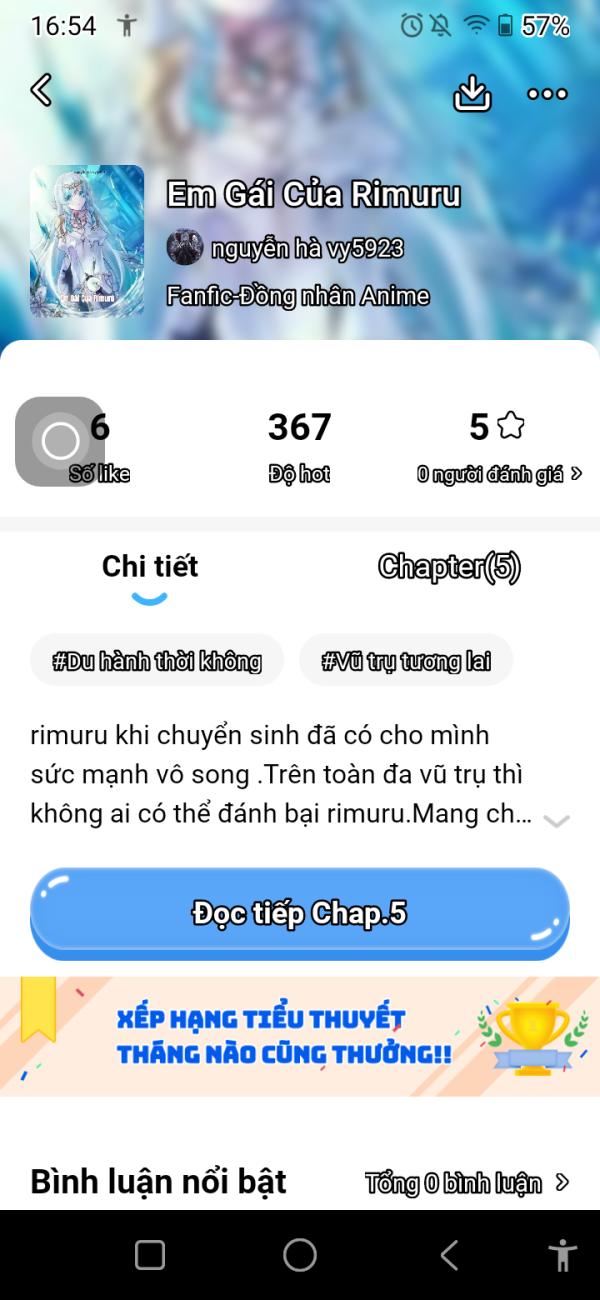View all comments via Tổng 0 bình luận
The height and width of the screenshot is (1300, 600).
(466, 1183)
